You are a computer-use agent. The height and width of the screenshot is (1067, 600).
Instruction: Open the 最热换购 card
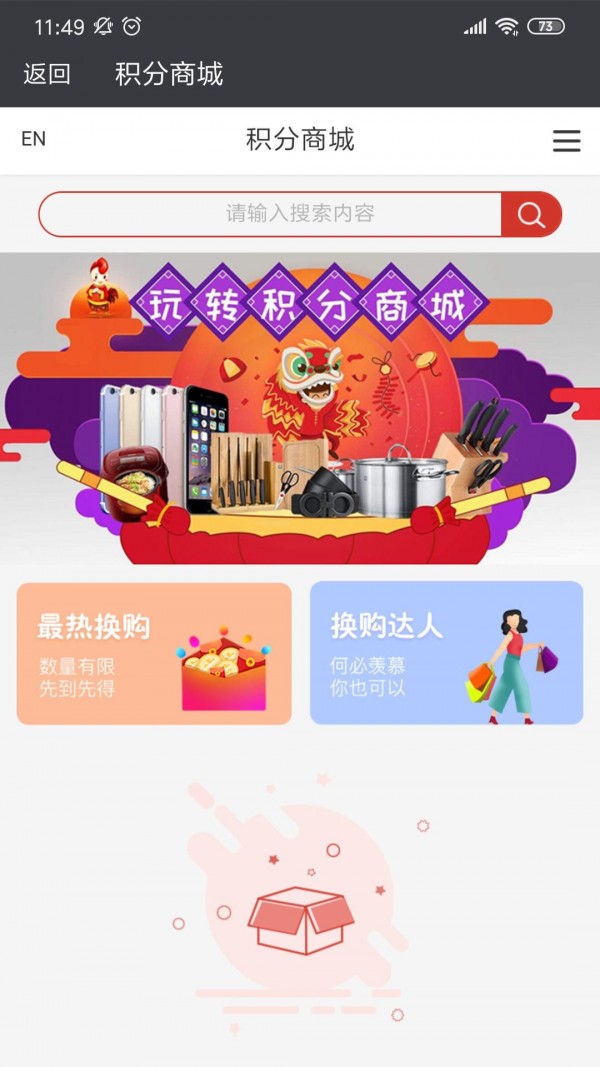coord(154,653)
